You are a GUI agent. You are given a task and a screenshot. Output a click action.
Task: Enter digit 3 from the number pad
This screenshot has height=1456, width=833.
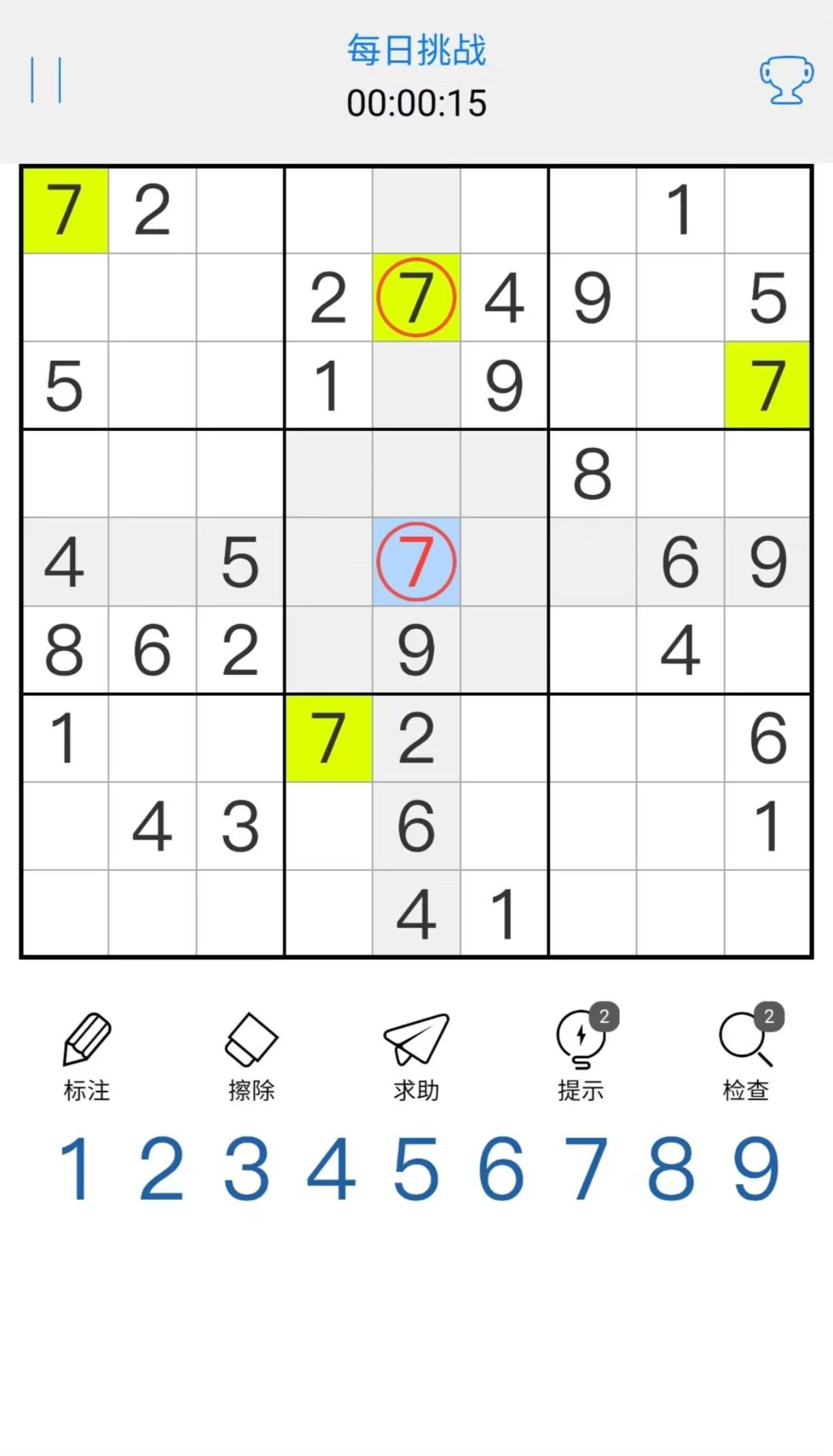247,1169
